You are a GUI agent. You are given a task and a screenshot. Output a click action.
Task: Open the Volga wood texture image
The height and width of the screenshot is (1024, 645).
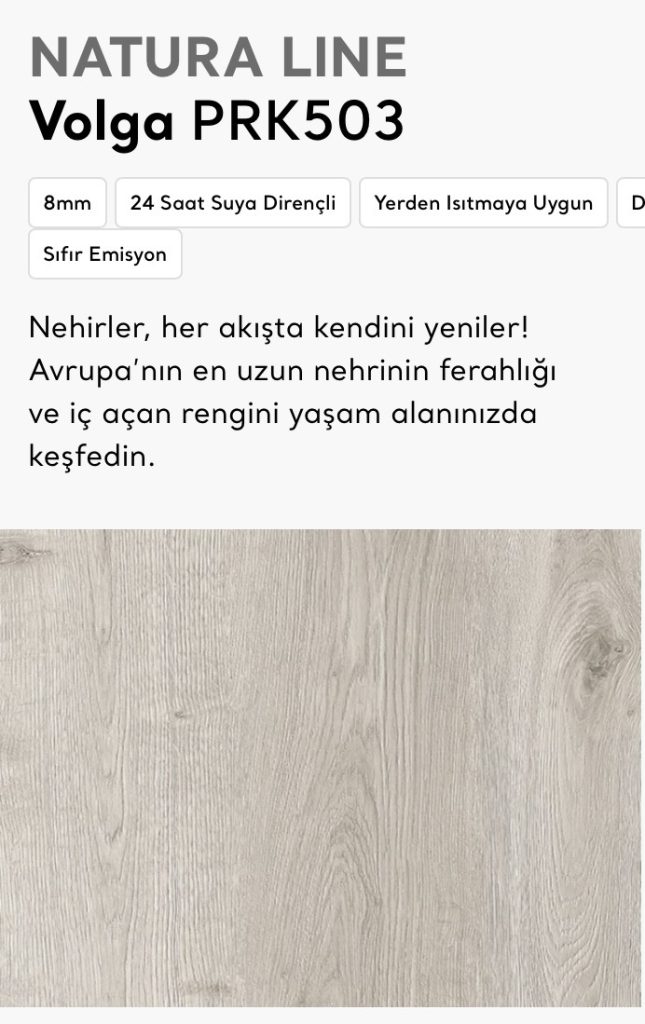tap(321, 768)
